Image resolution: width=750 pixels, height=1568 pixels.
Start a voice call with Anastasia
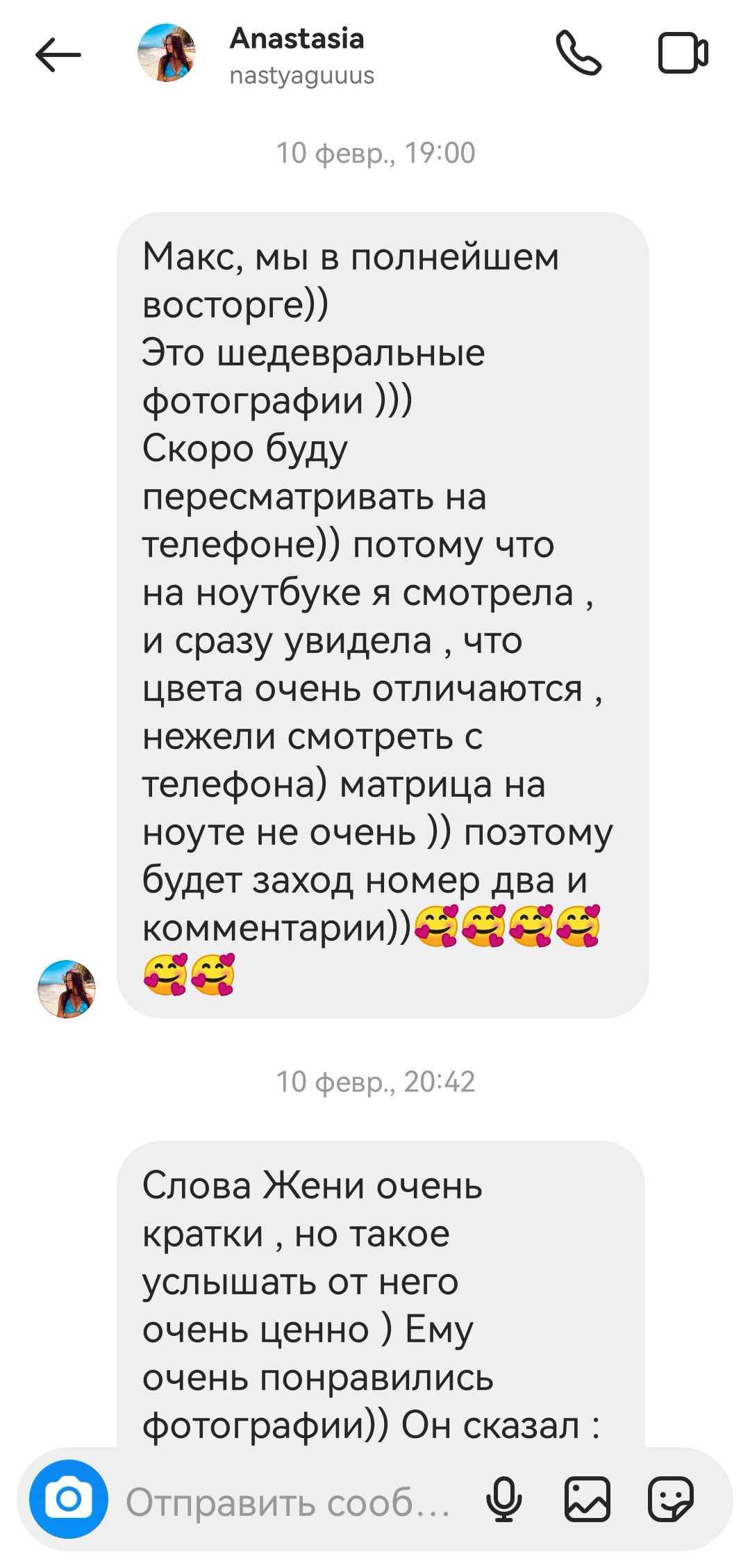pos(578,53)
